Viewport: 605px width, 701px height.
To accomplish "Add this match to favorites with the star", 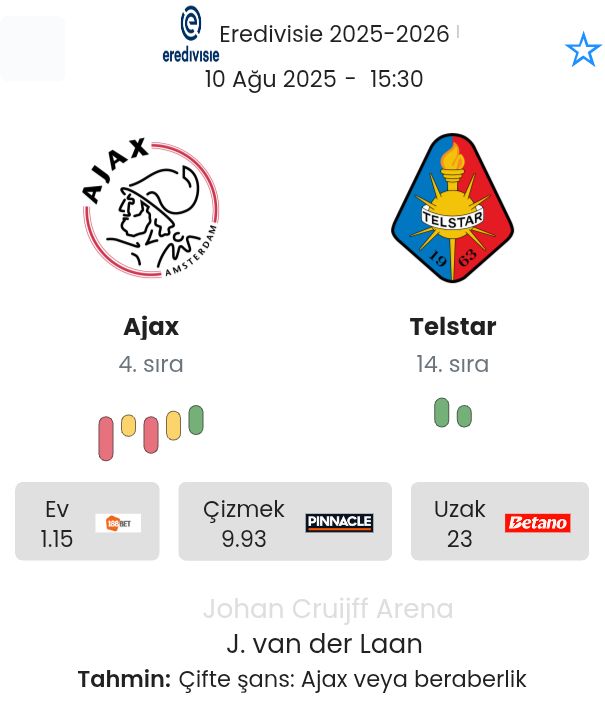I will (583, 50).
